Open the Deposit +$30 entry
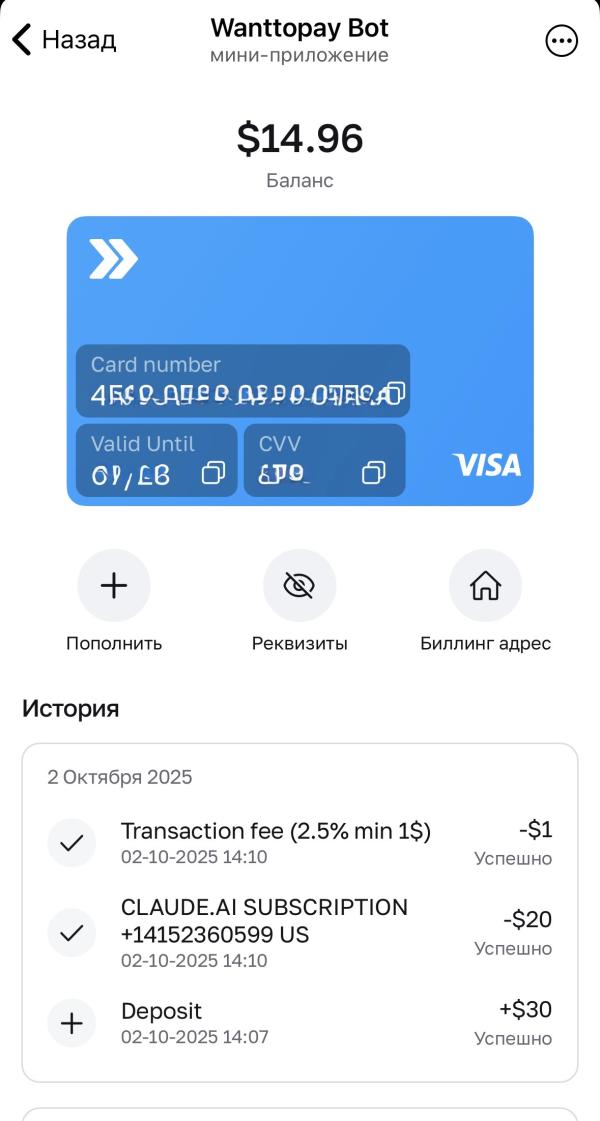This screenshot has height=1121, width=600. coord(300,1023)
